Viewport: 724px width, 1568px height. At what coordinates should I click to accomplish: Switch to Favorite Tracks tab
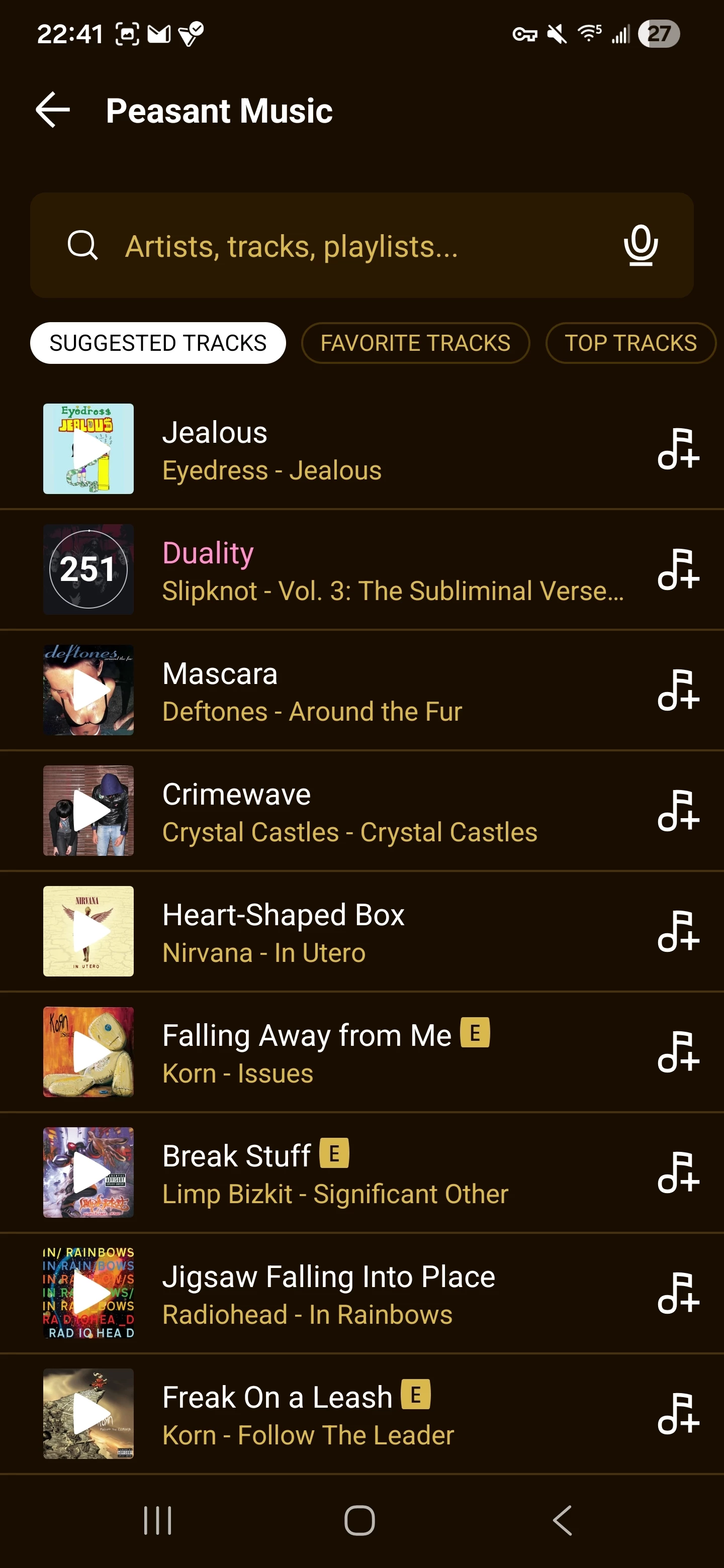point(415,343)
